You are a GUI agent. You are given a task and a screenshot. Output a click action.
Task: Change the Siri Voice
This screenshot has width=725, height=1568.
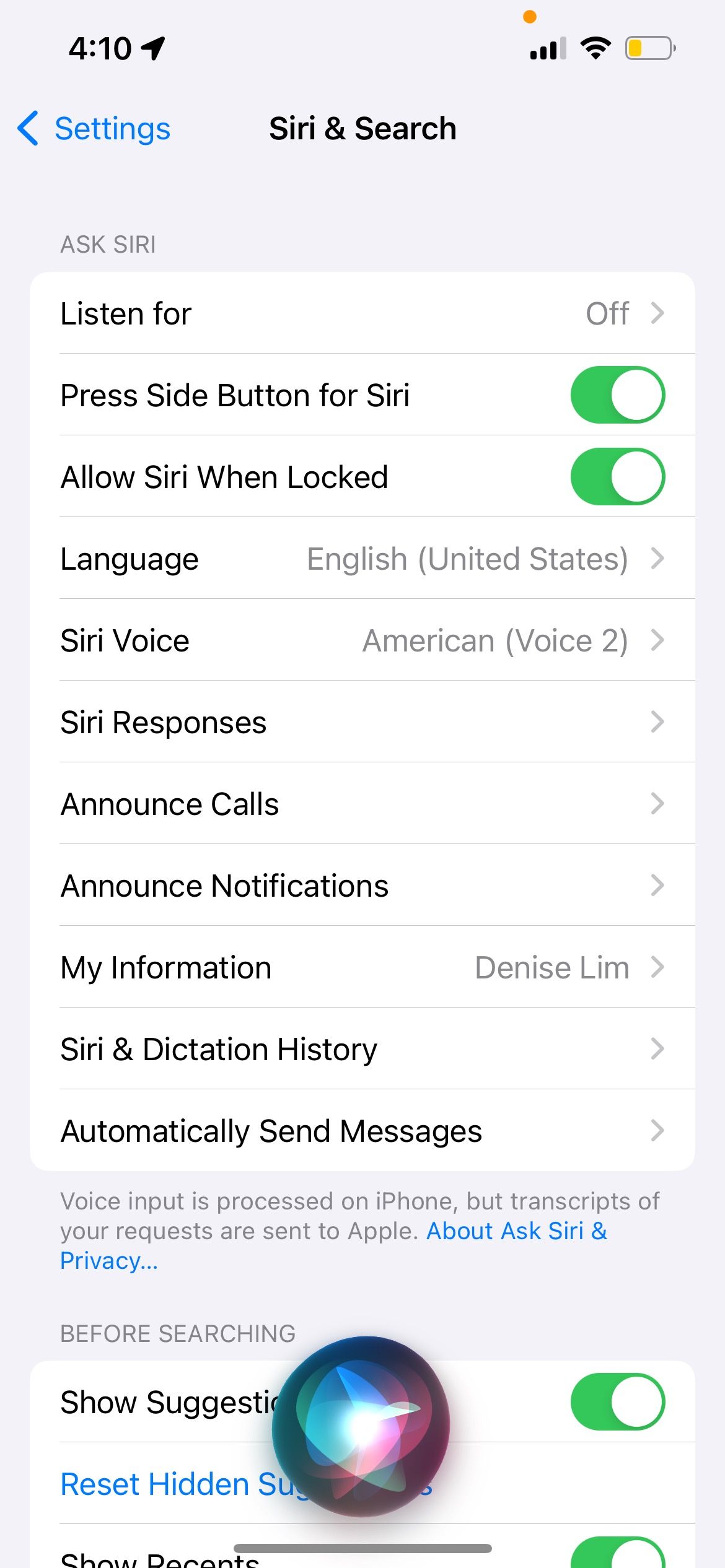362,640
